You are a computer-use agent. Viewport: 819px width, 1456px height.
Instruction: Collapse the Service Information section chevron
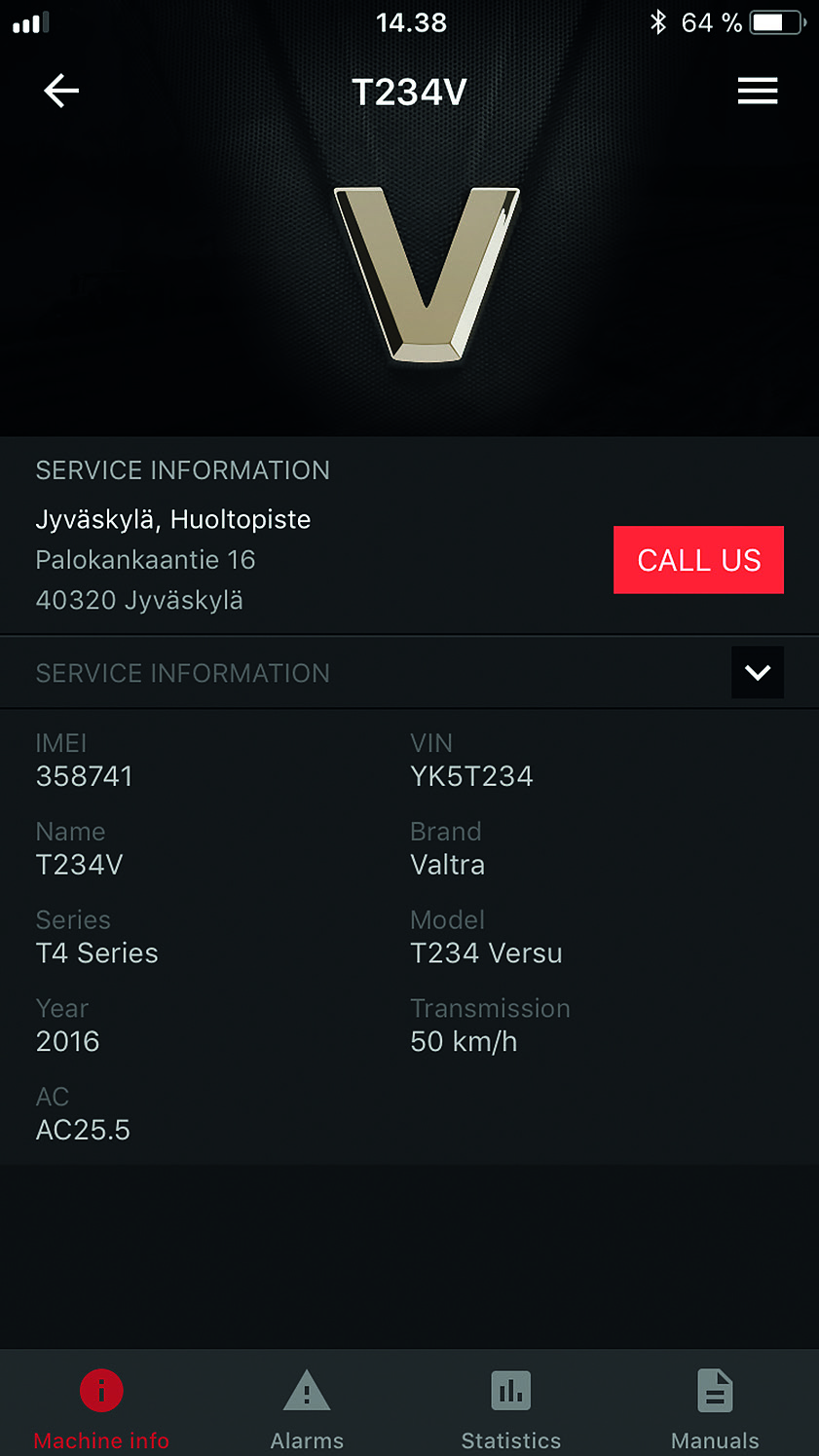(x=757, y=672)
